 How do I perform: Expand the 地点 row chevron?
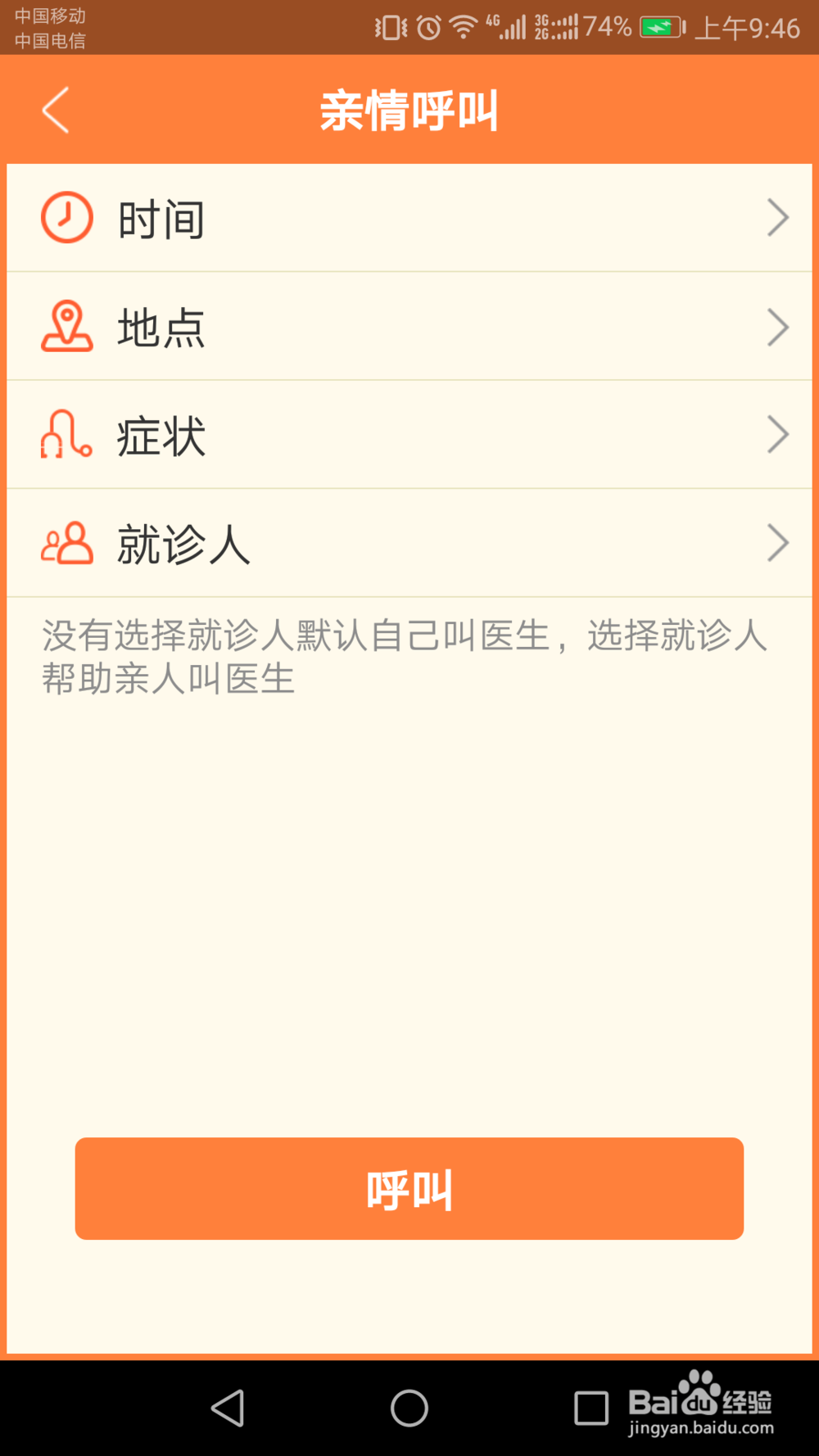pyautogui.click(x=777, y=325)
